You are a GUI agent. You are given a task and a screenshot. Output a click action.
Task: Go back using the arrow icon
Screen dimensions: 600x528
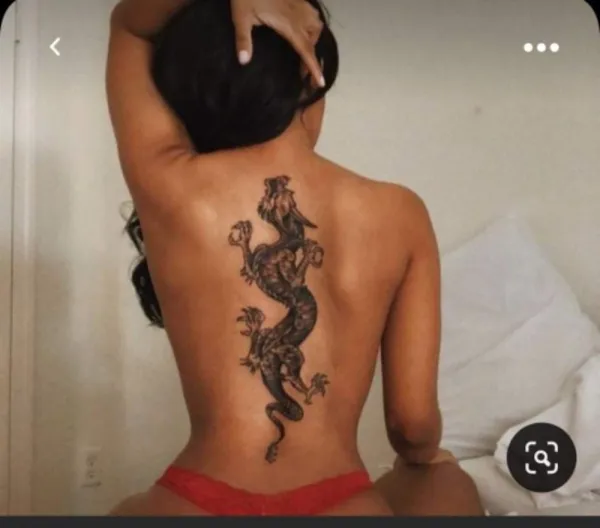click(x=55, y=46)
